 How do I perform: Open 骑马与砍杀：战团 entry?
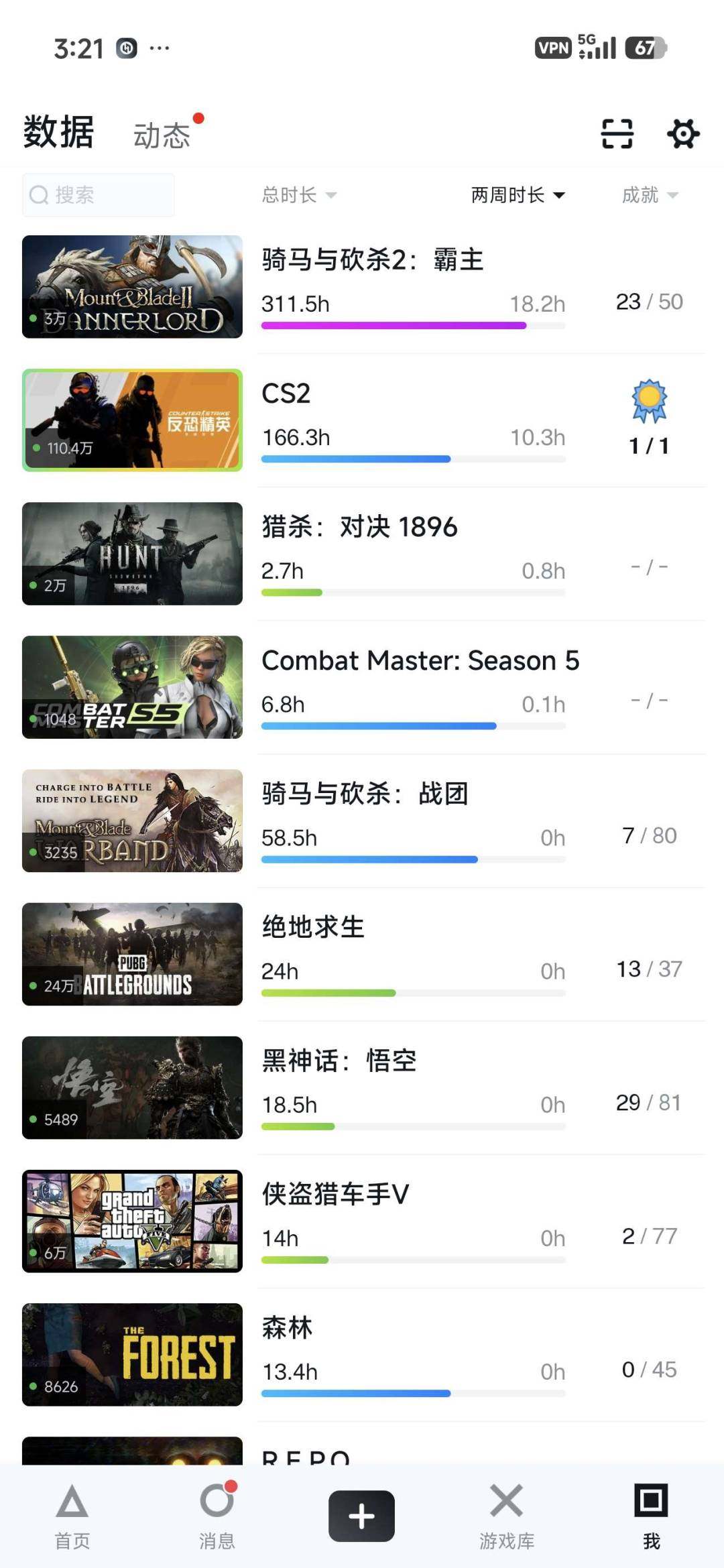[x=363, y=821]
